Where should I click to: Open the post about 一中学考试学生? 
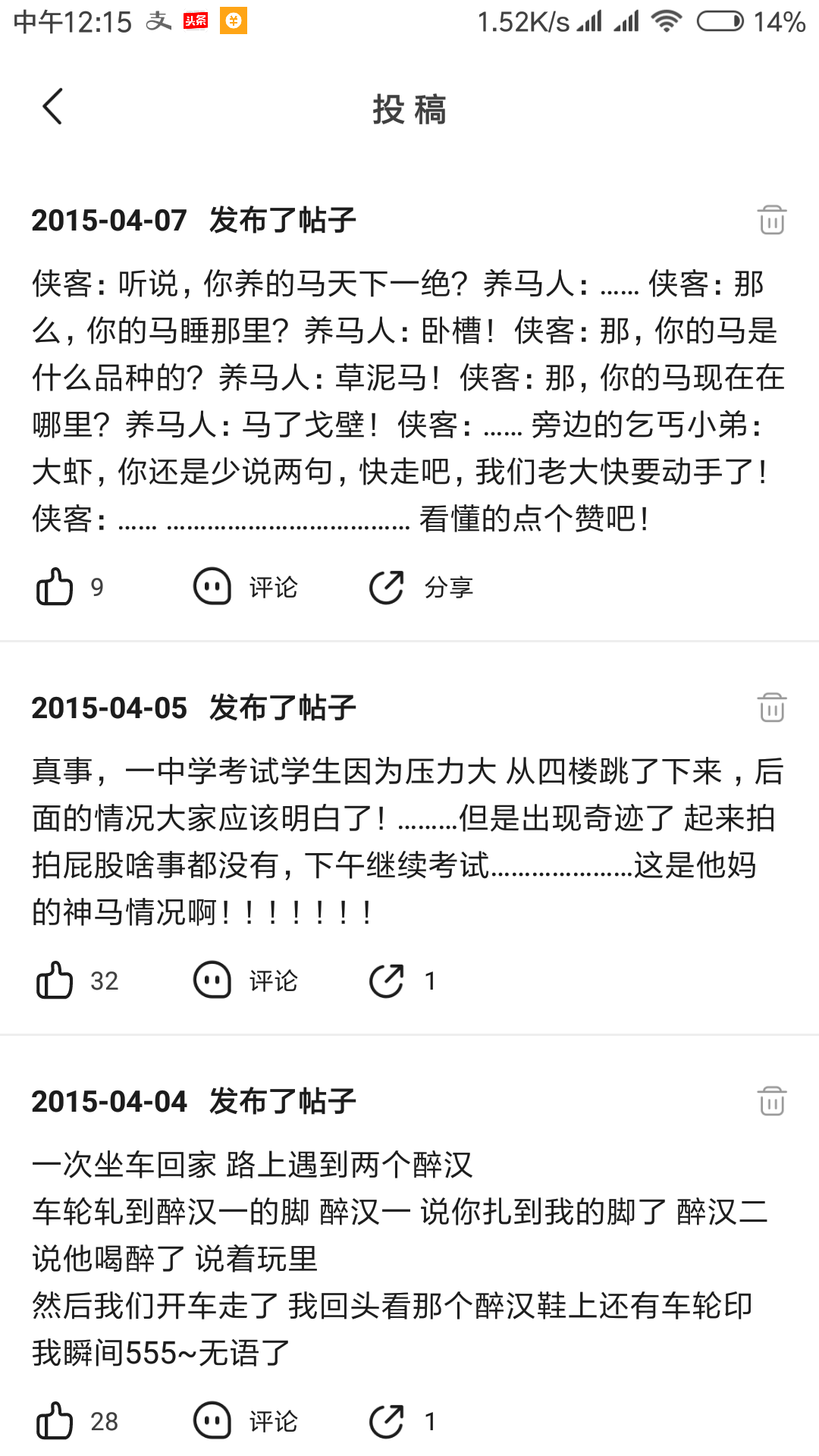402,842
